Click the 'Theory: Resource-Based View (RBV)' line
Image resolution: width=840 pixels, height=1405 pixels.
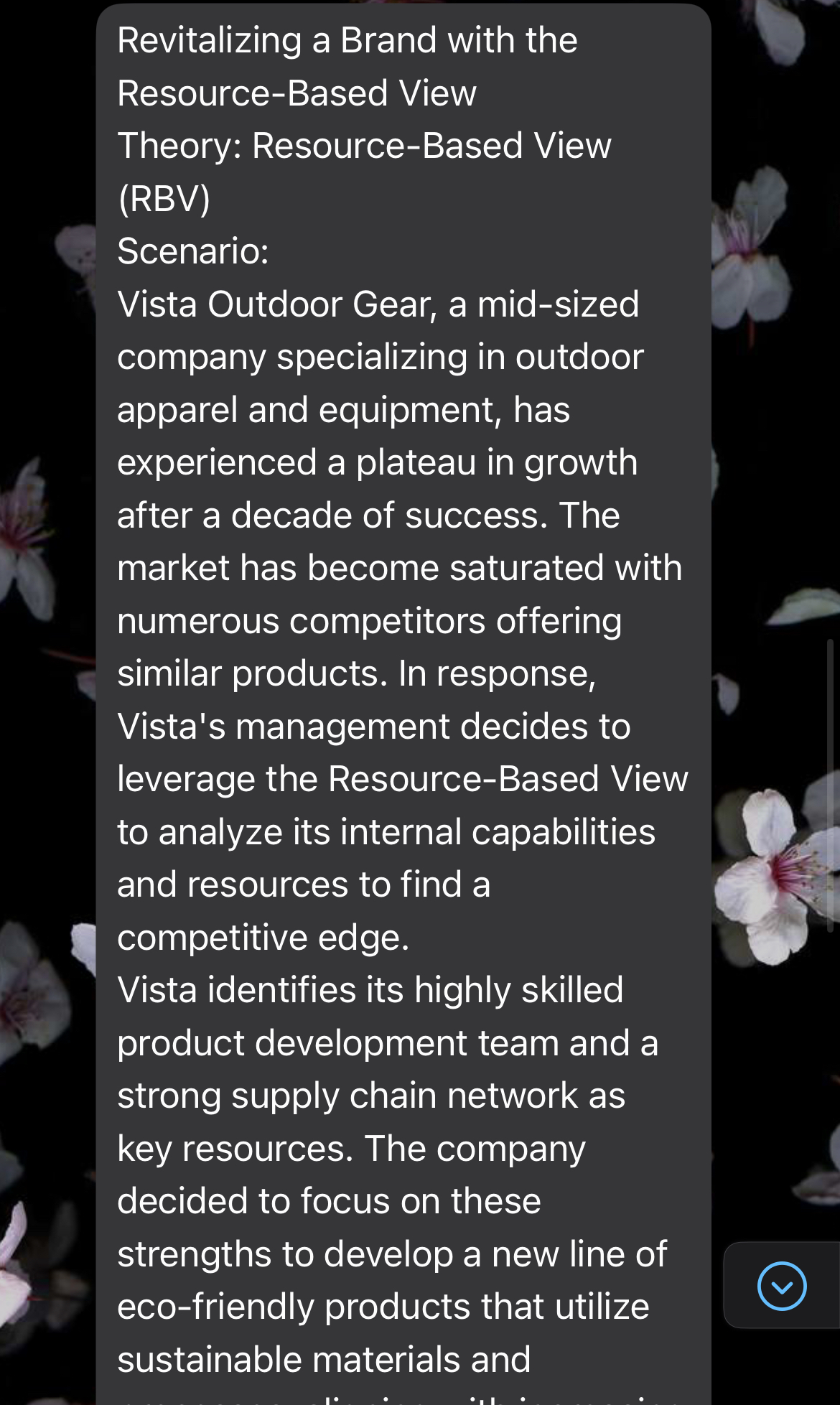tap(364, 144)
